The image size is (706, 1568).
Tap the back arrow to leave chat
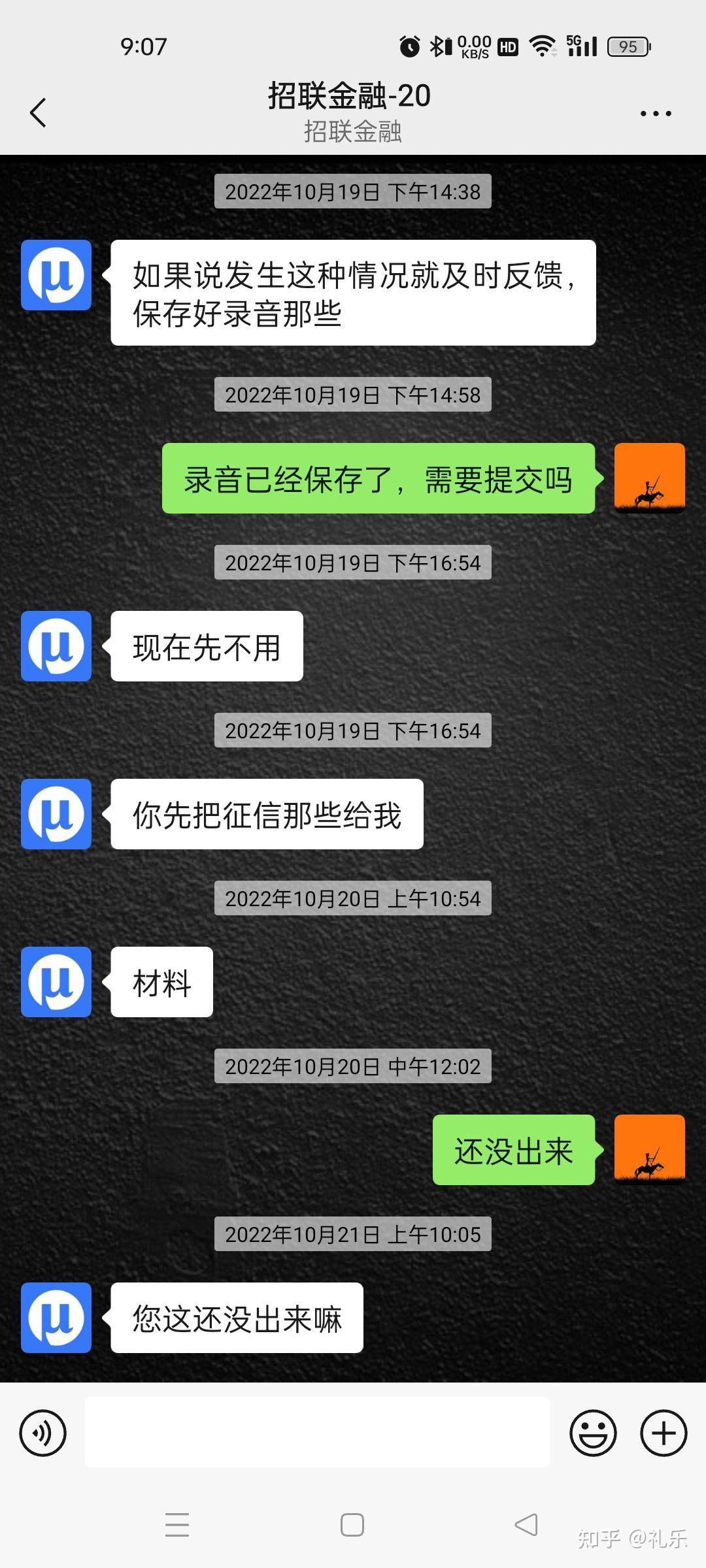tap(37, 112)
